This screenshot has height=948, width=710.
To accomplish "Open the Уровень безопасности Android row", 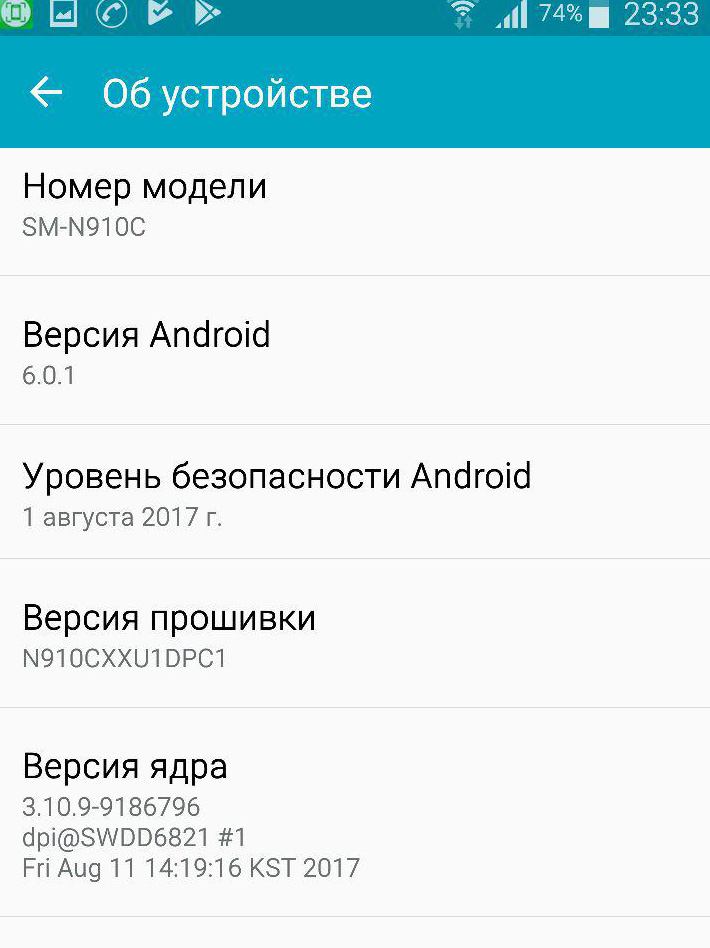I will [x=355, y=493].
